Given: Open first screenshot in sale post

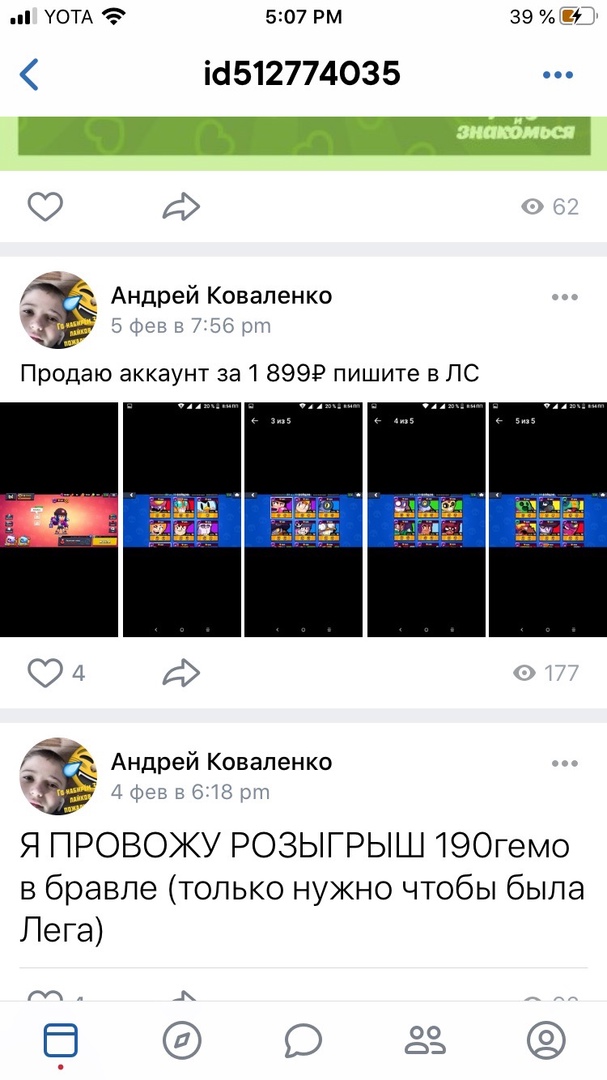Looking at the screenshot, I should (58, 519).
